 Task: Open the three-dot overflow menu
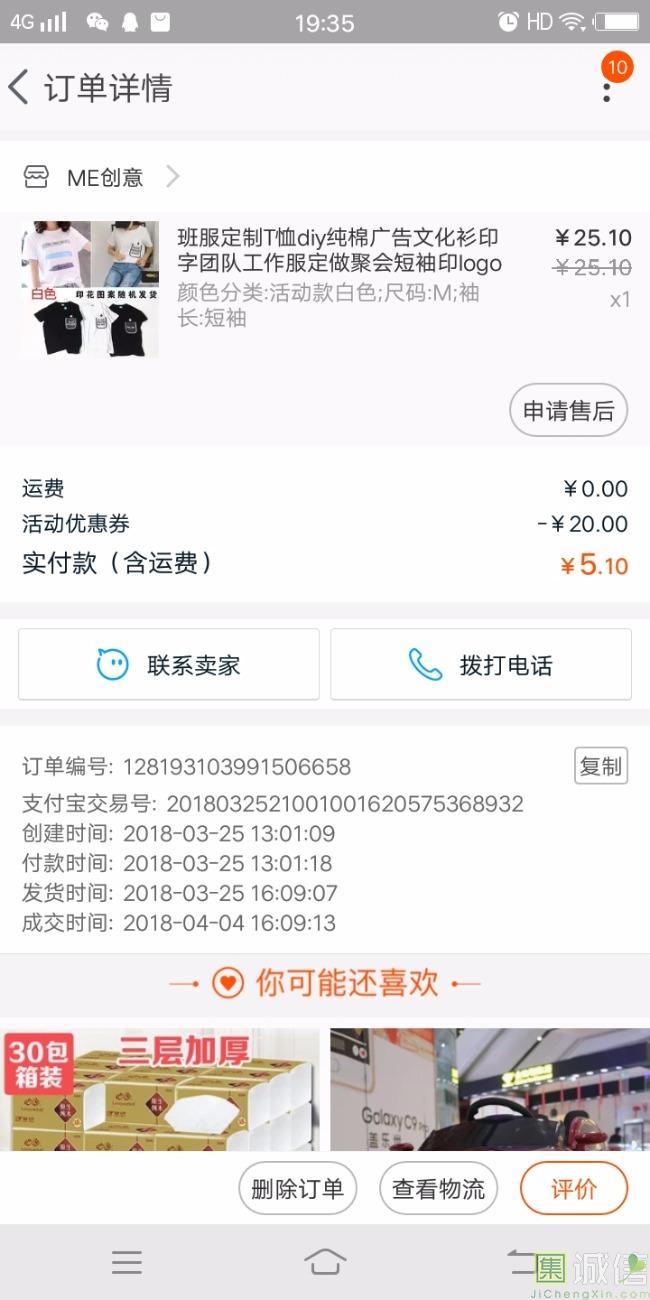click(606, 90)
